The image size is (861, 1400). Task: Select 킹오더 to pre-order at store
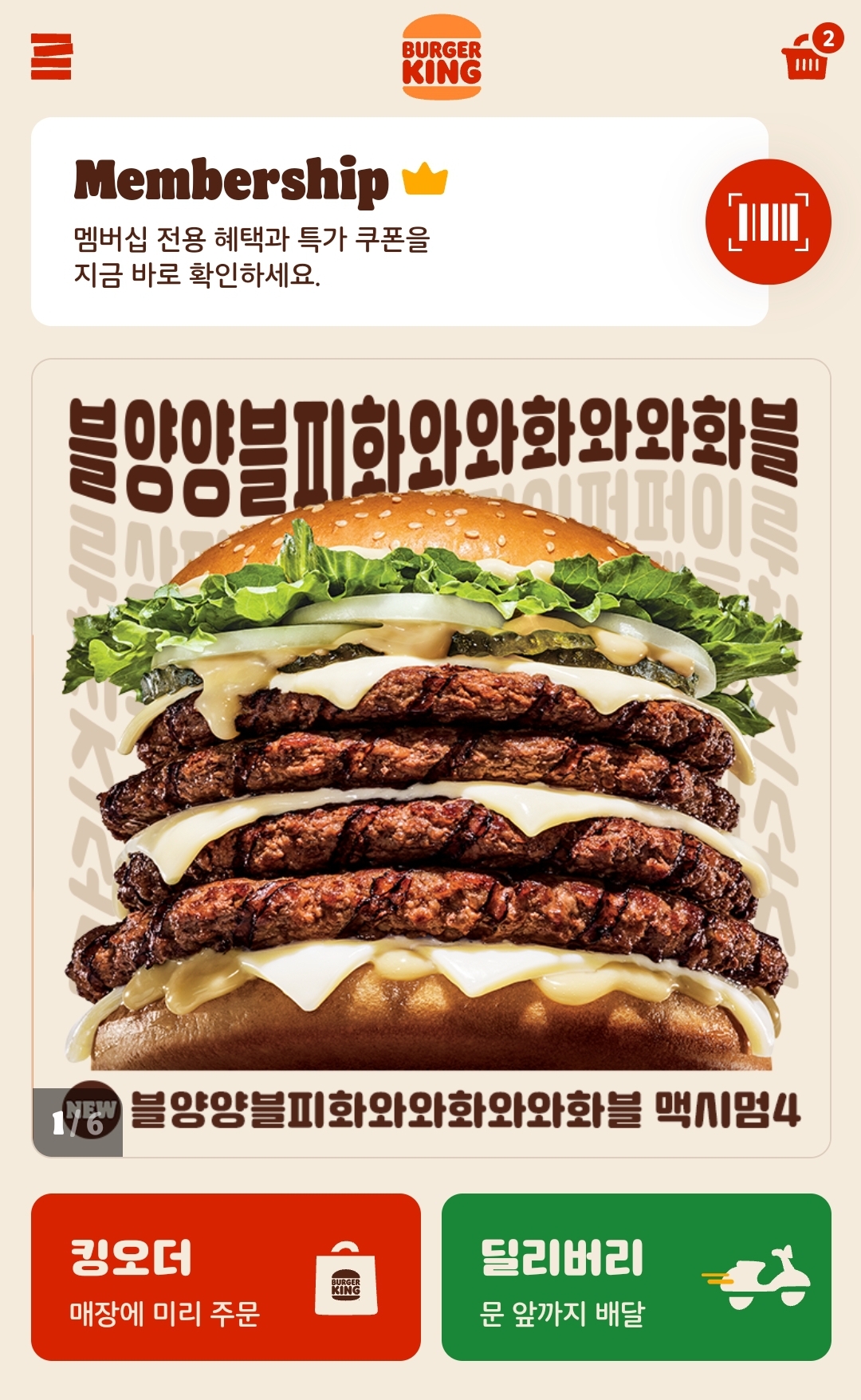coord(226,1277)
